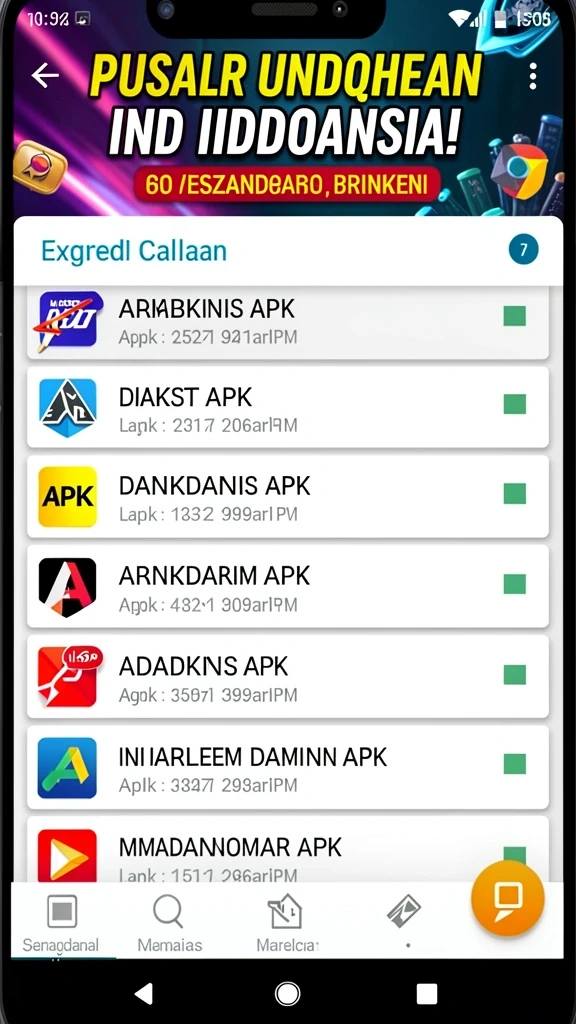Open the ARIABKINIS APK entry
576x1024 pixels.
click(x=287, y=323)
